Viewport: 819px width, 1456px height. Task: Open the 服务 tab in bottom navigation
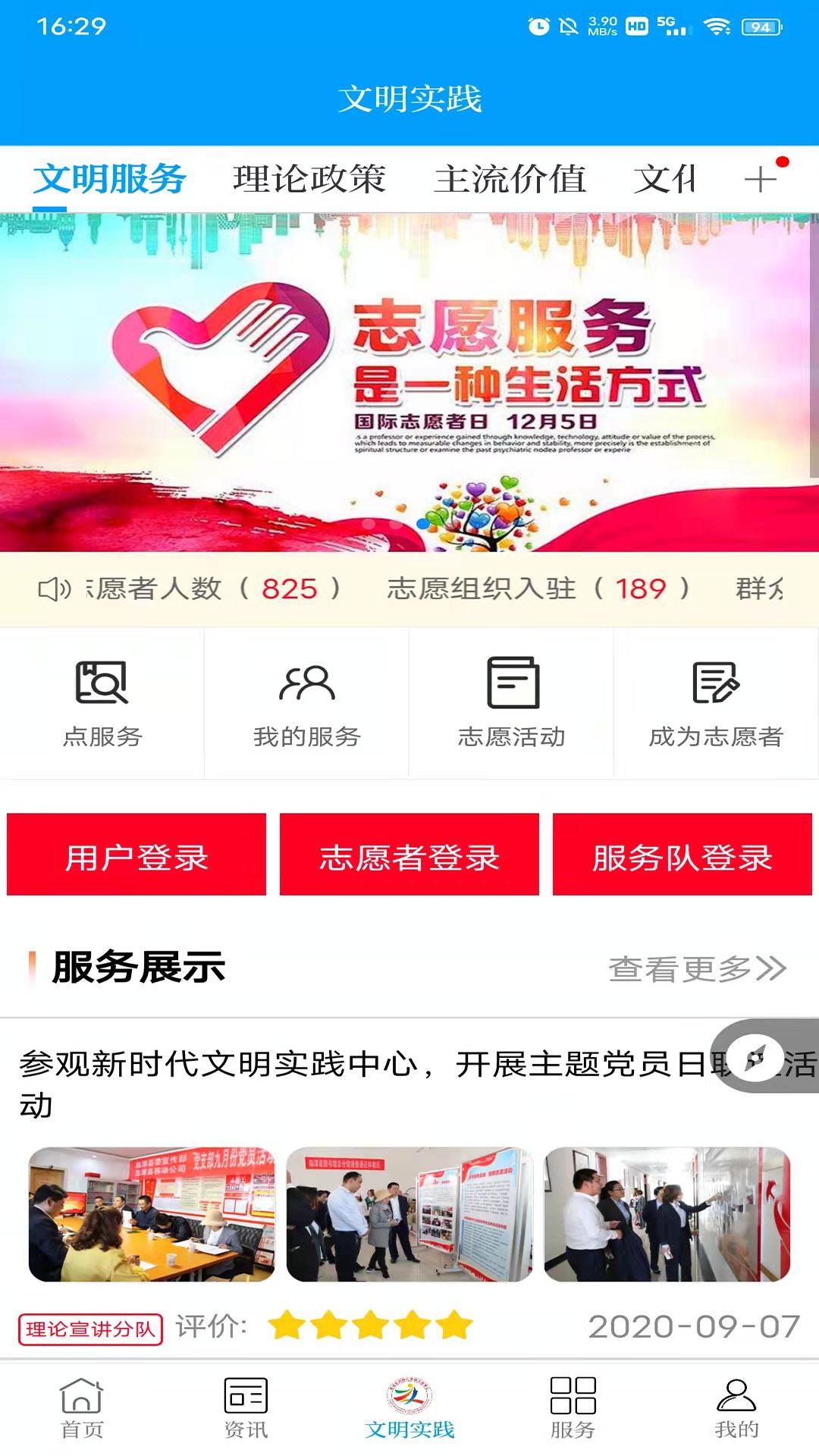point(573,1407)
